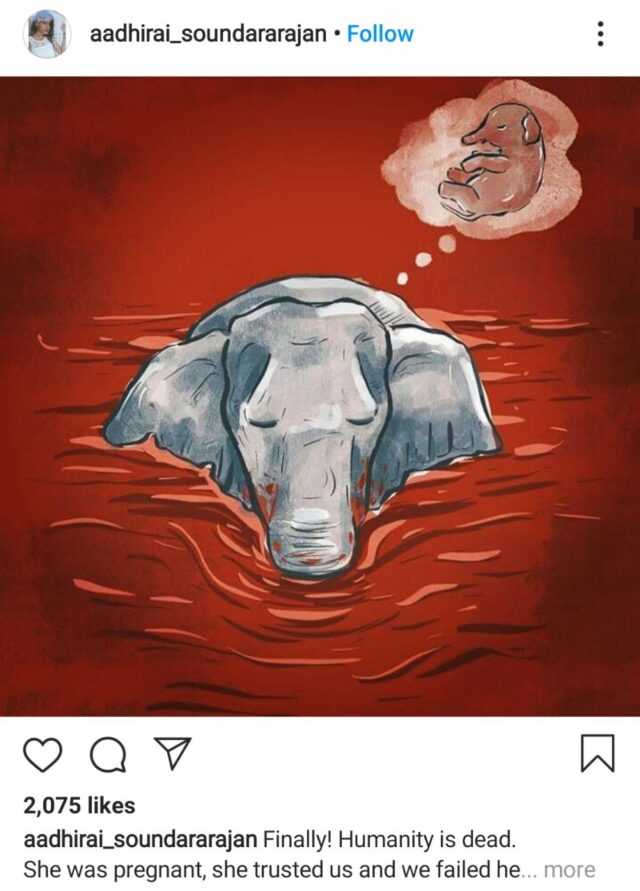Open aadhirai_soundararajan's profile from the post header
Viewport: 640px width, 891px height.
click(x=209, y=34)
